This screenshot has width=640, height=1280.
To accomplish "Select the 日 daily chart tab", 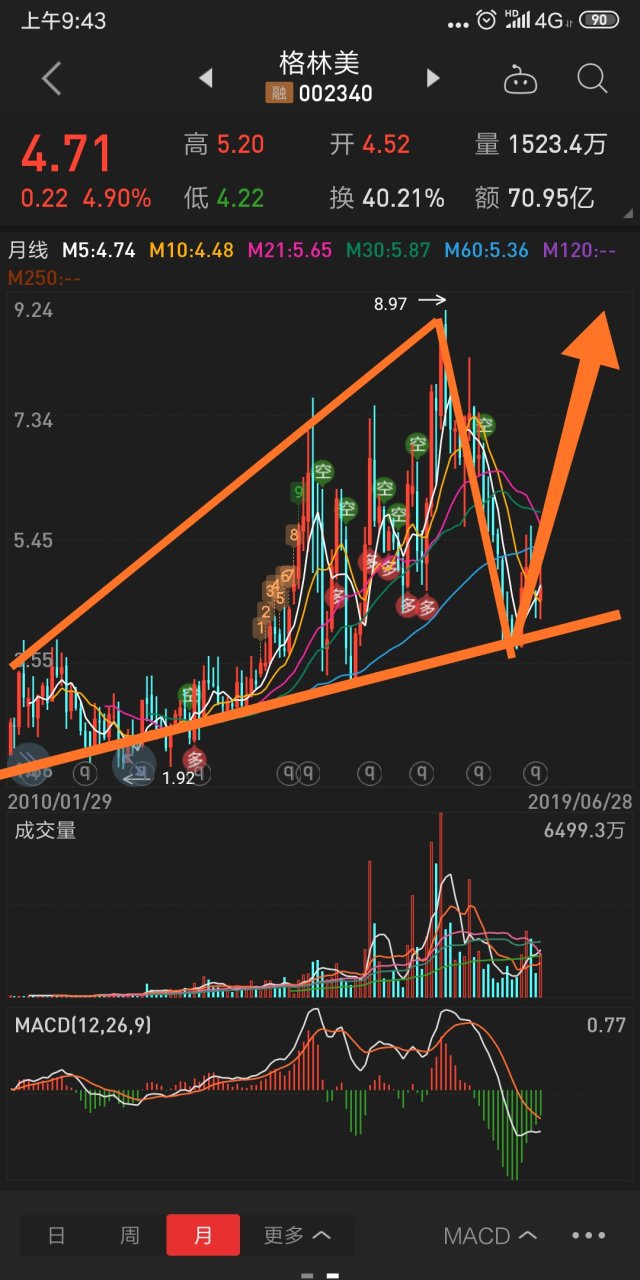I will click(x=57, y=1235).
